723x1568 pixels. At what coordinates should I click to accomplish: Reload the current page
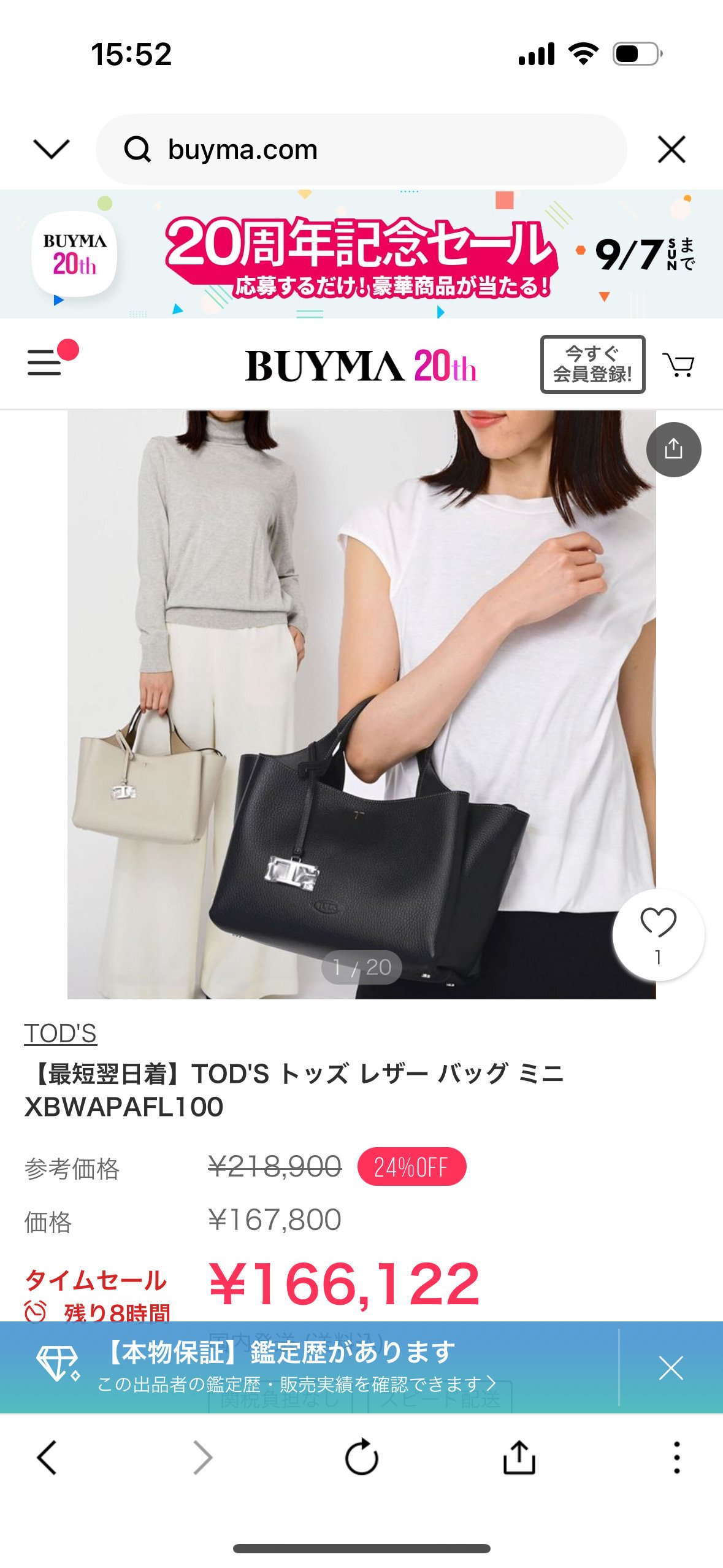click(361, 1457)
